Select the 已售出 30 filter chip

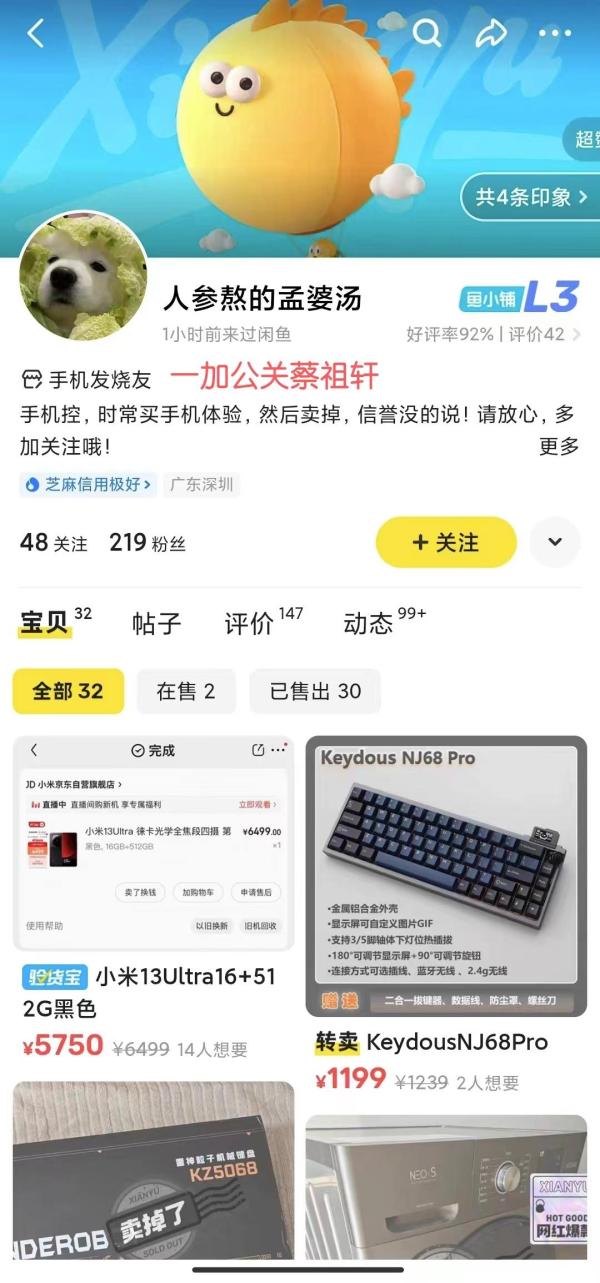tap(315, 691)
